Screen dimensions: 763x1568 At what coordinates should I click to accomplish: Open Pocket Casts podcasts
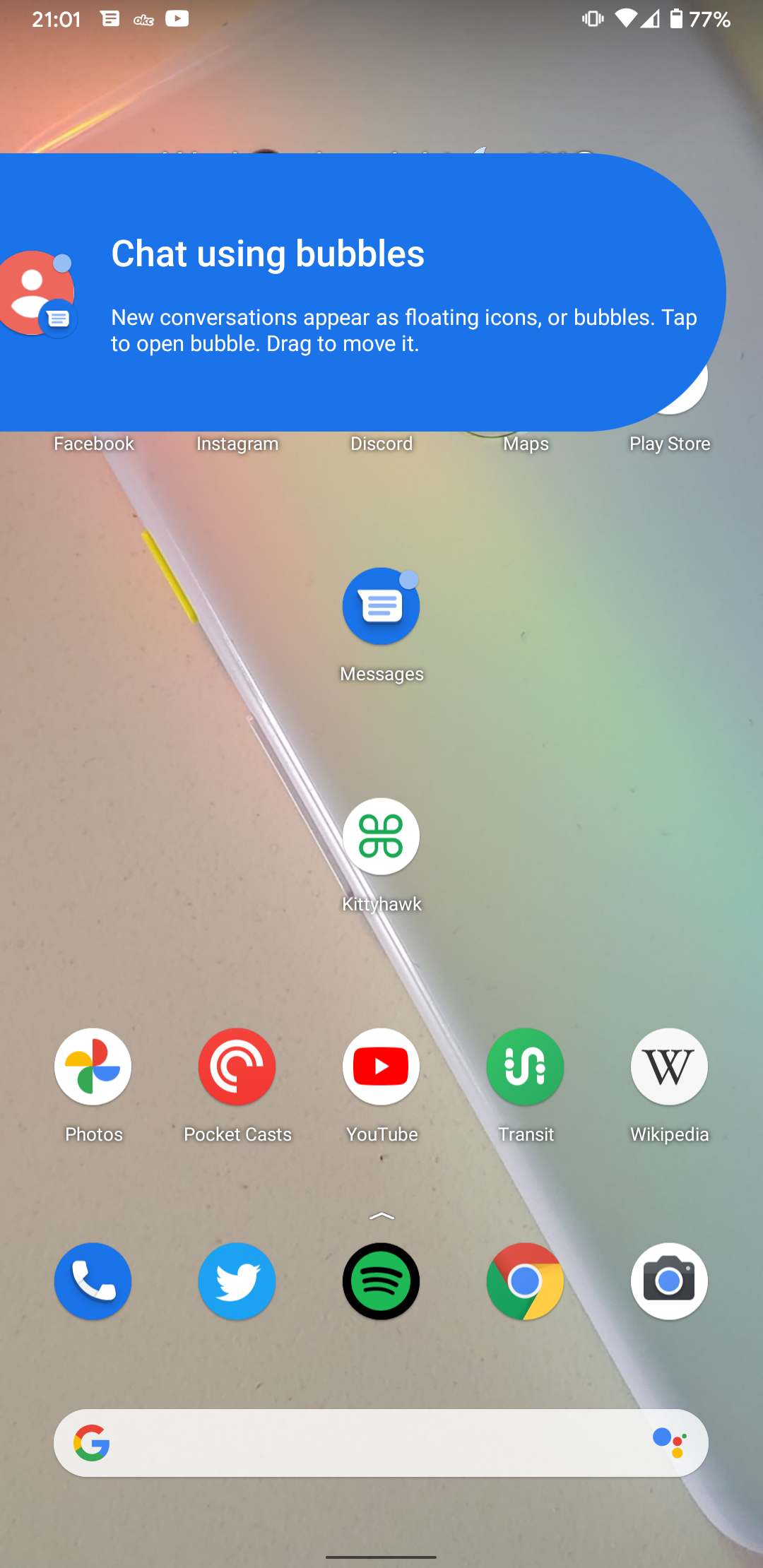pyautogui.click(x=237, y=1067)
